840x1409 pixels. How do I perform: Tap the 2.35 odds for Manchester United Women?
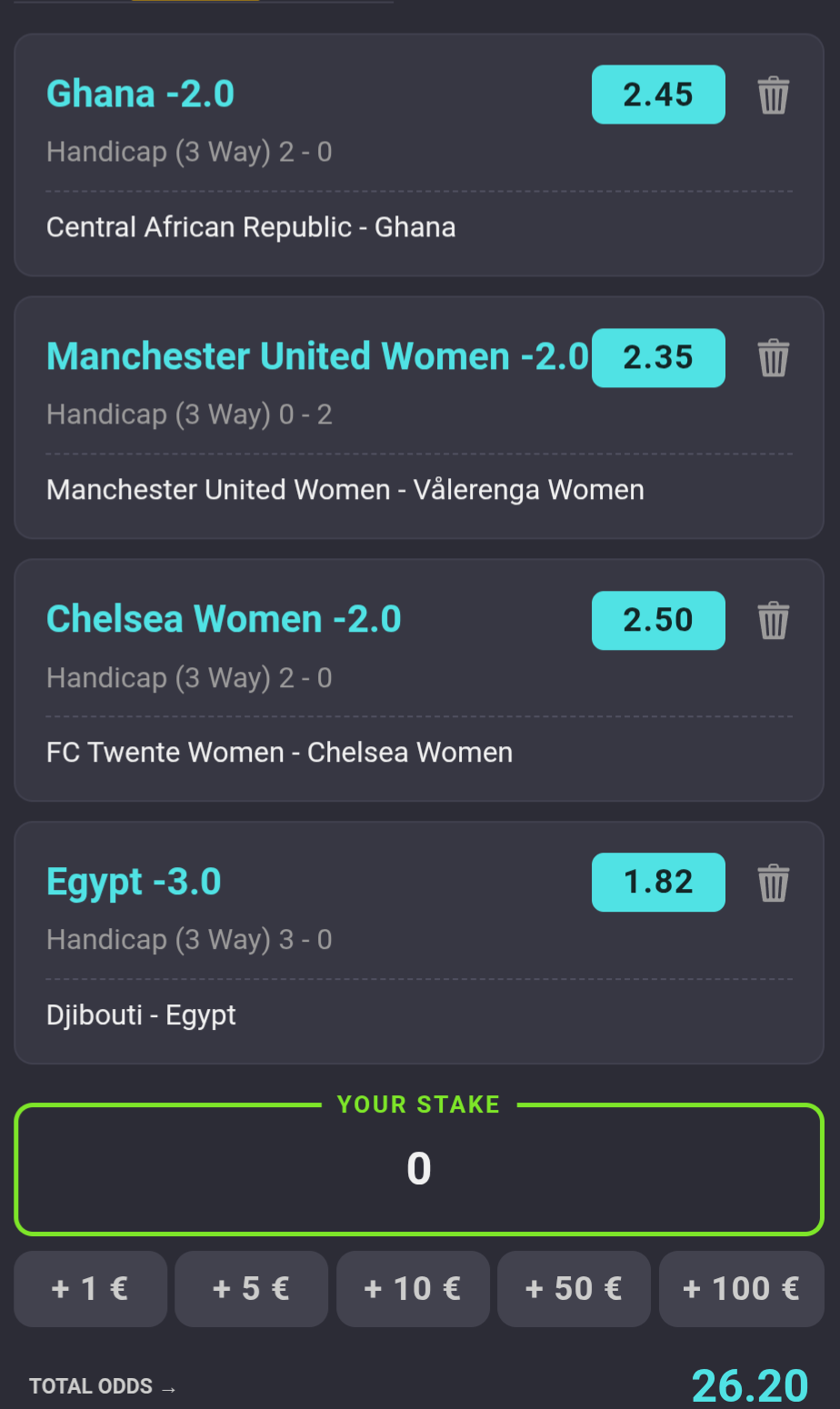coord(658,357)
